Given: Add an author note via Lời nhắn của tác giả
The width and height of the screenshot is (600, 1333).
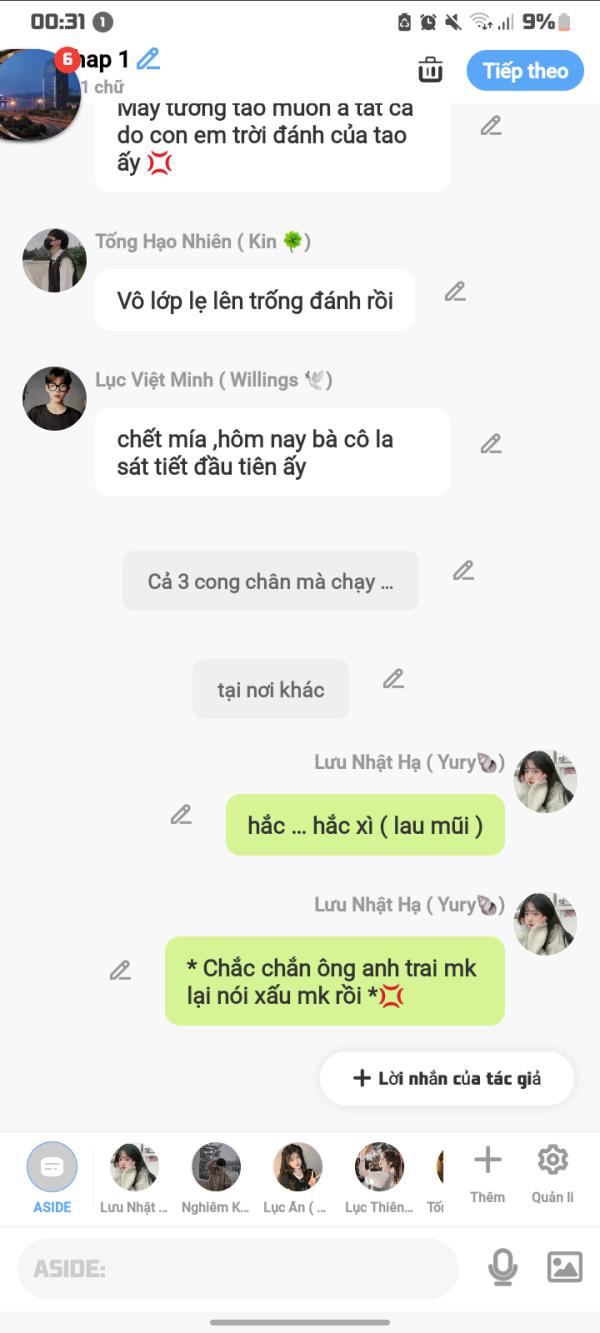Looking at the screenshot, I should (x=447, y=1078).
